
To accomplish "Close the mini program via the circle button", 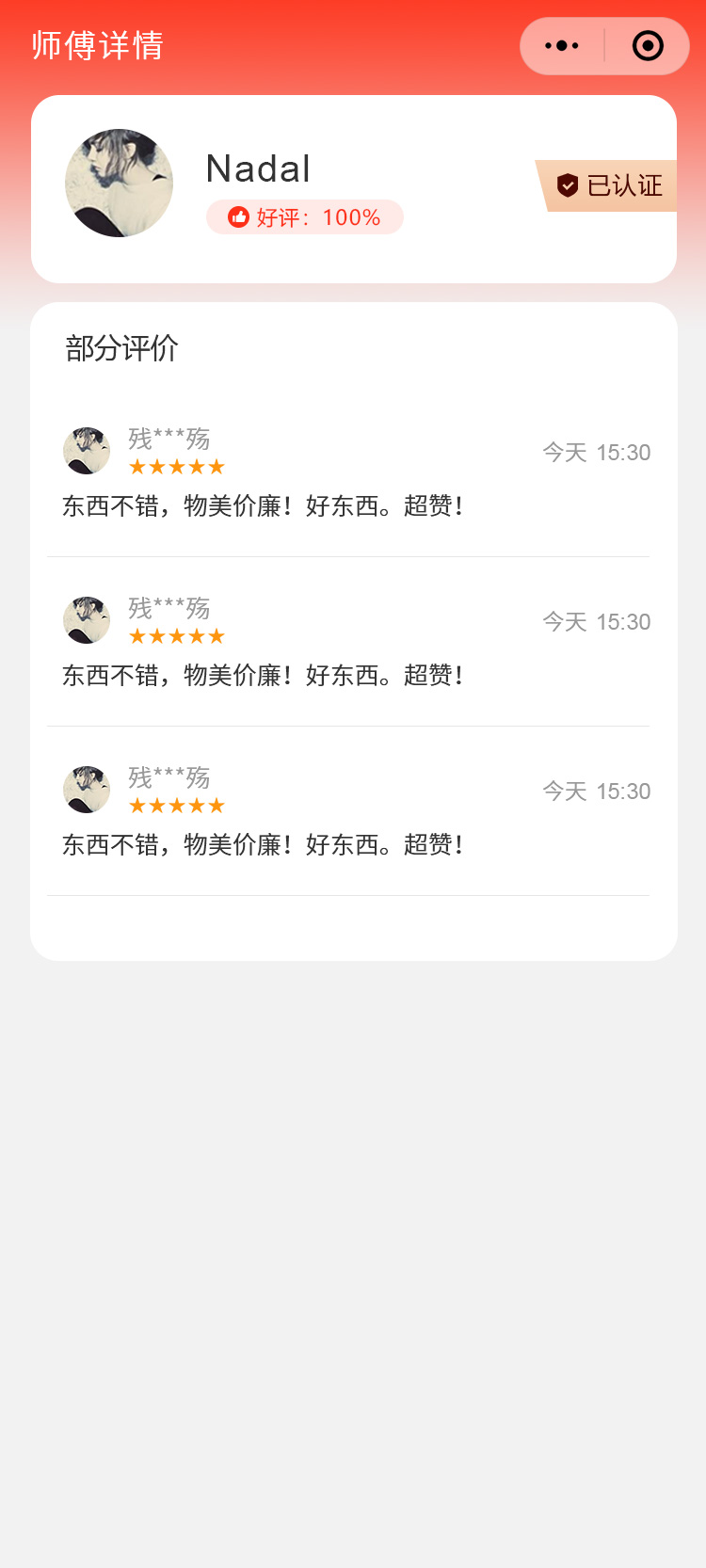I will [x=648, y=46].
